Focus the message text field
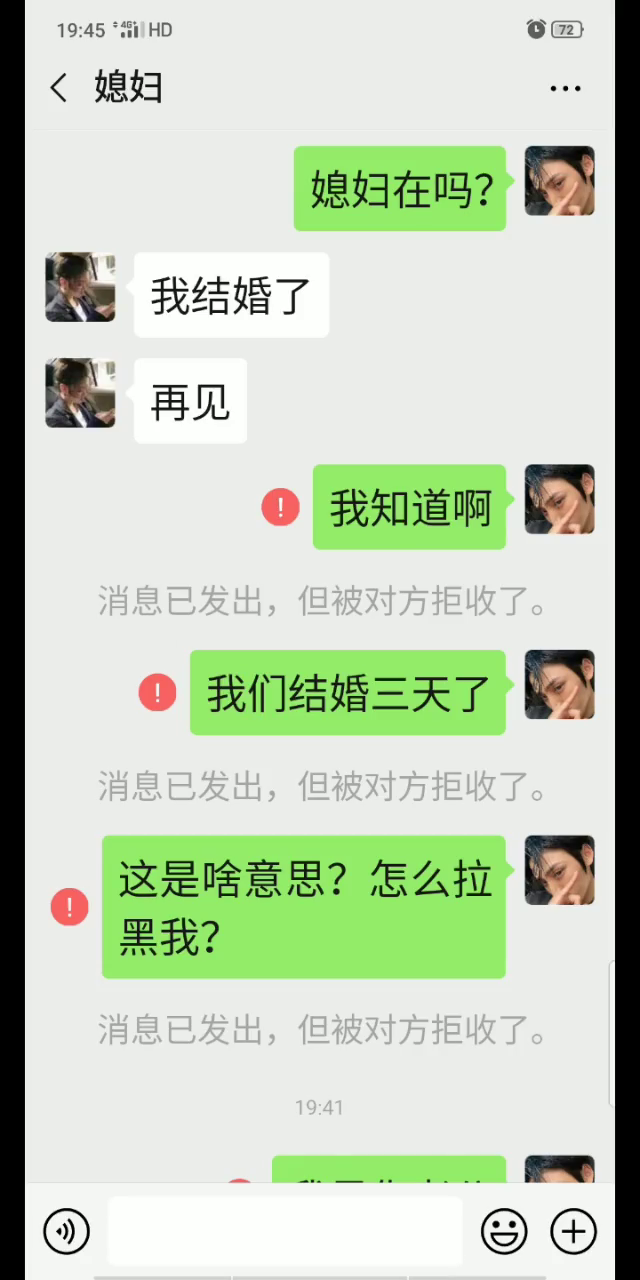The width and height of the screenshot is (640, 1280). click(x=285, y=1231)
